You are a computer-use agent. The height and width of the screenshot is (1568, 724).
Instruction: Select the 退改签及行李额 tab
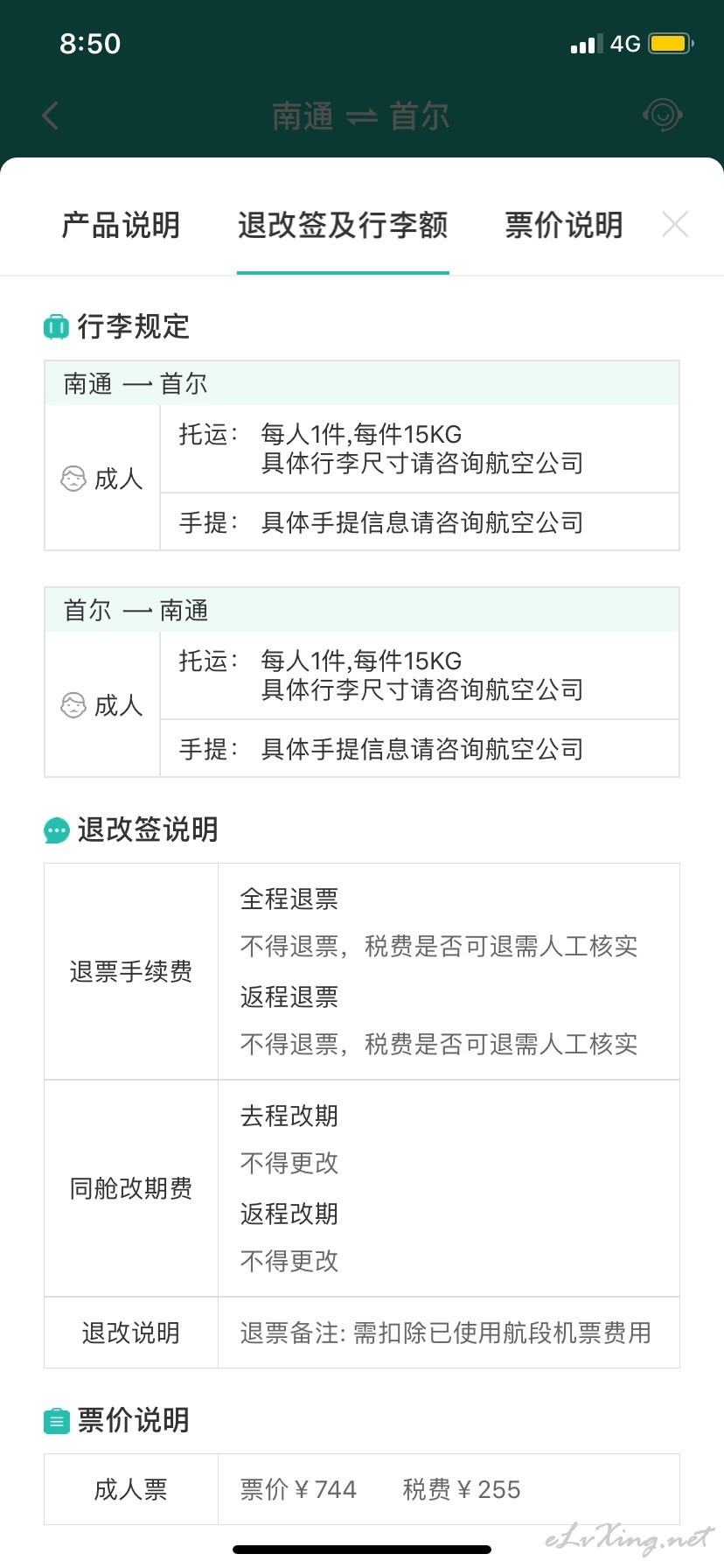point(343,225)
